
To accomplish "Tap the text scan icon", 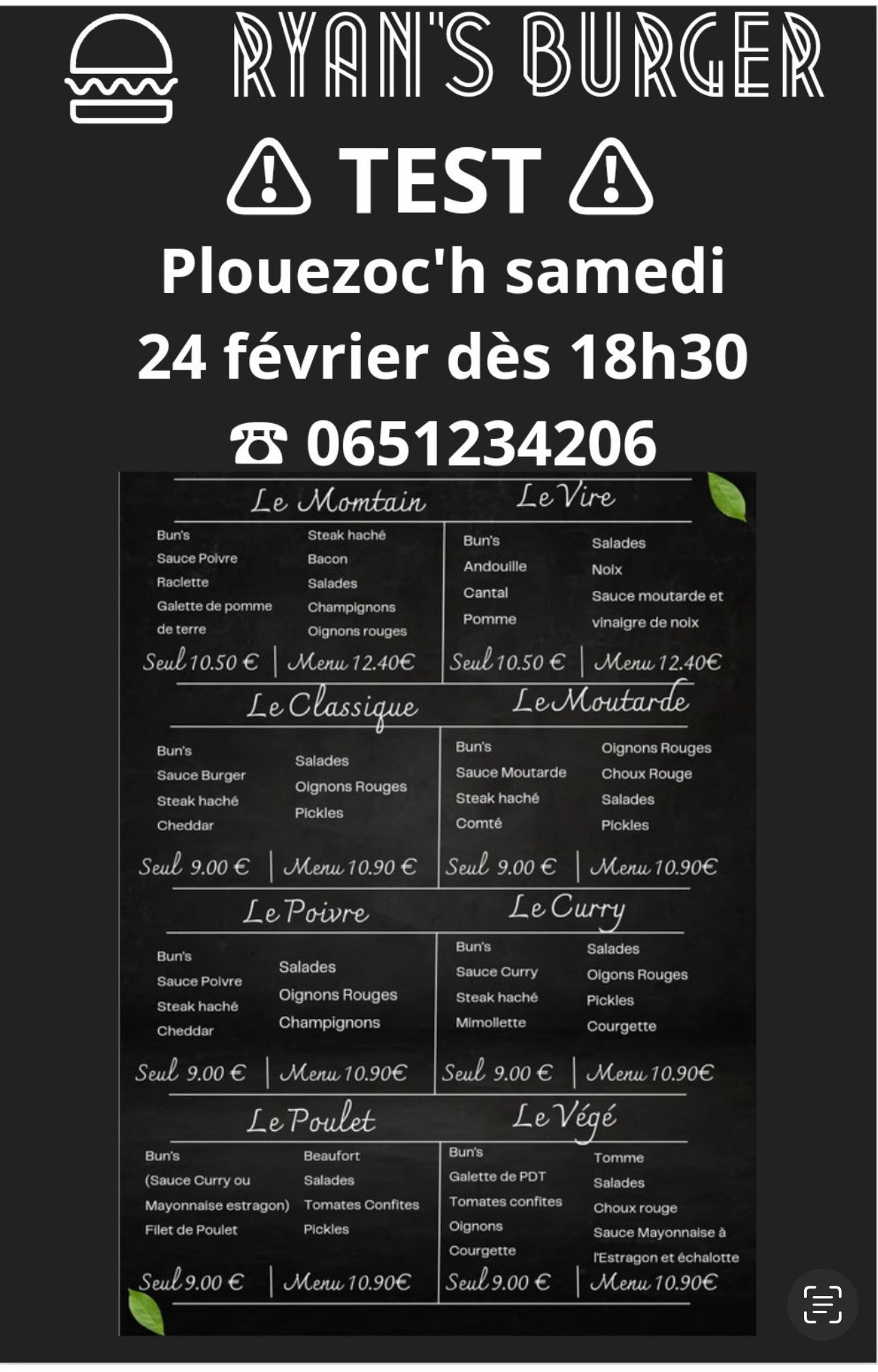I will pos(822,1304).
